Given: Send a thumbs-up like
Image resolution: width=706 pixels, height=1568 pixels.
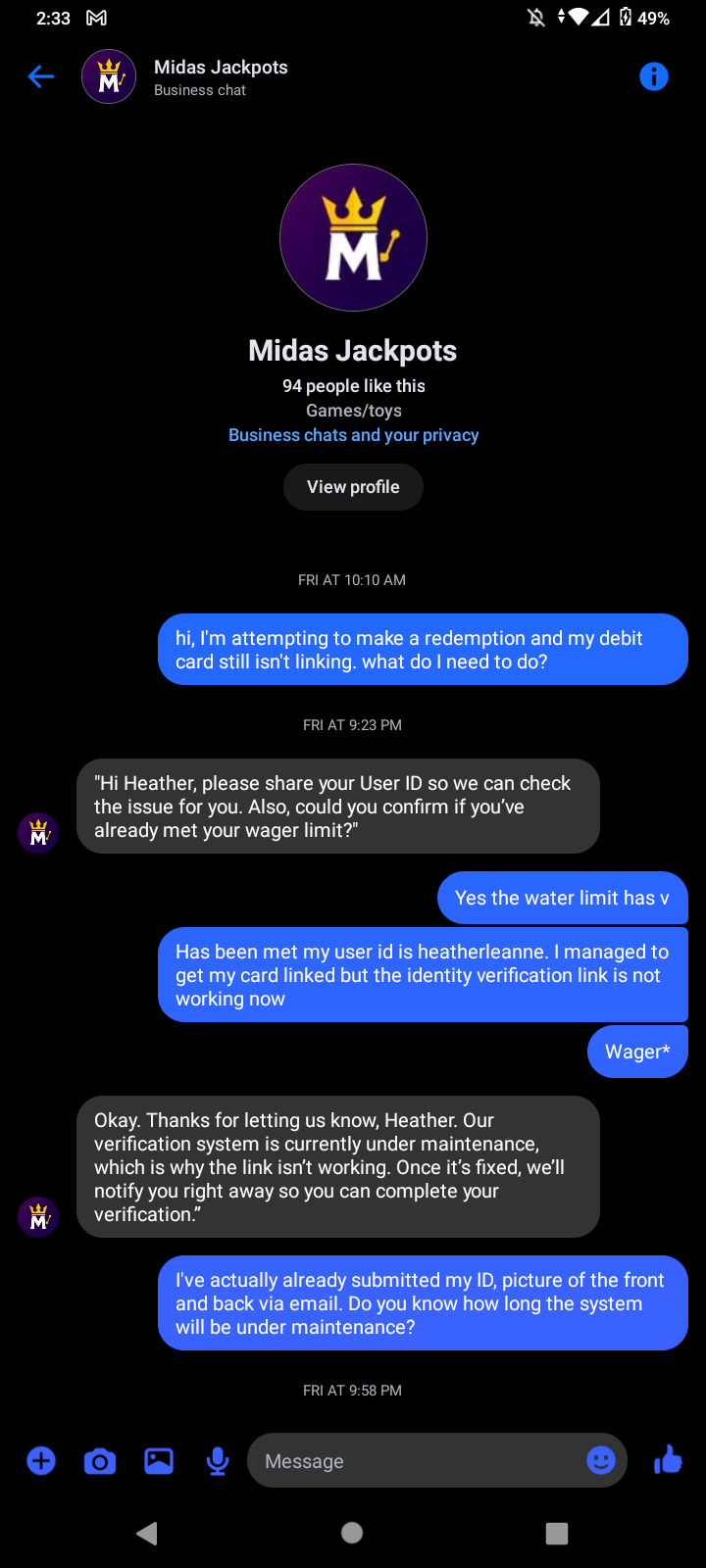Looking at the screenshot, I should coord(668,1460).
